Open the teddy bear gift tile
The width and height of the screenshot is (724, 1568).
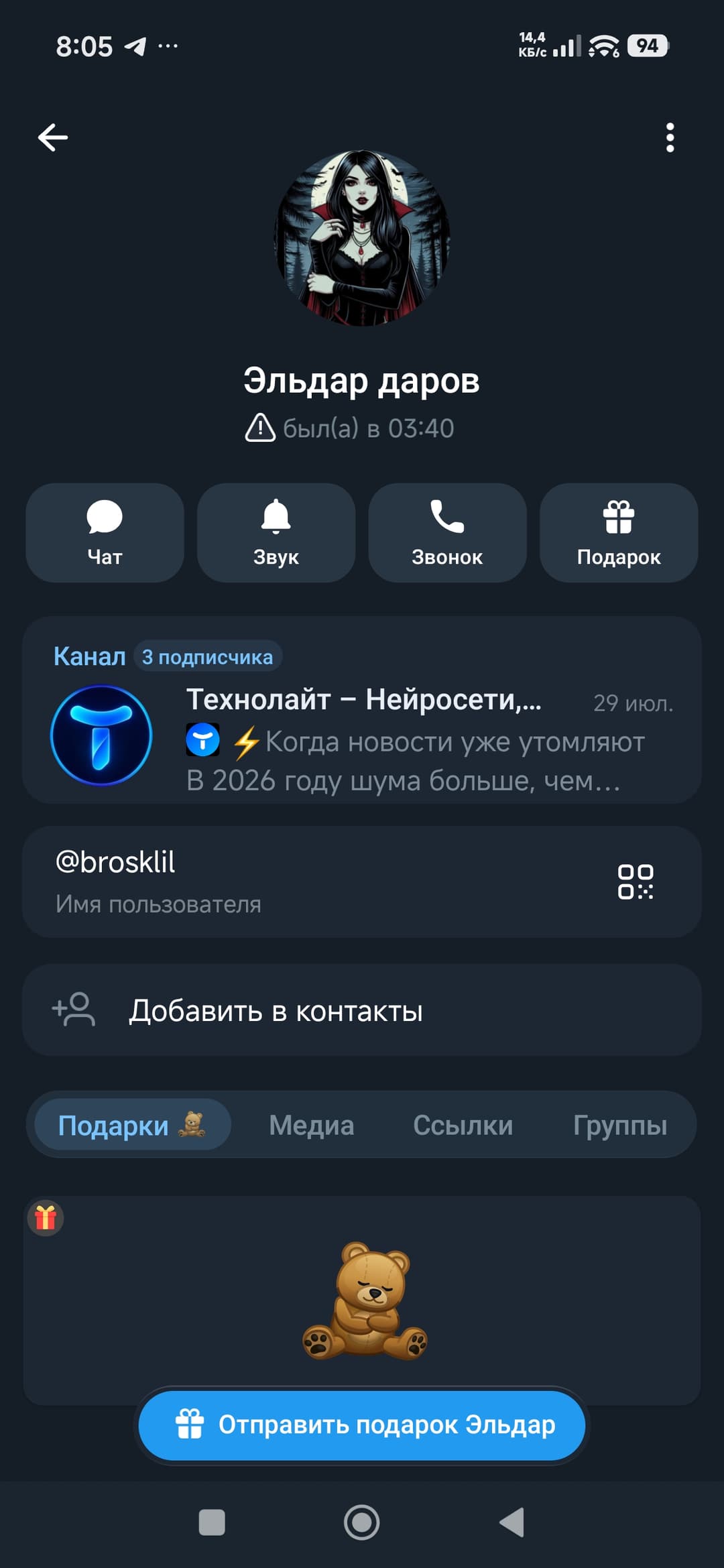[x=362, y=1301]
